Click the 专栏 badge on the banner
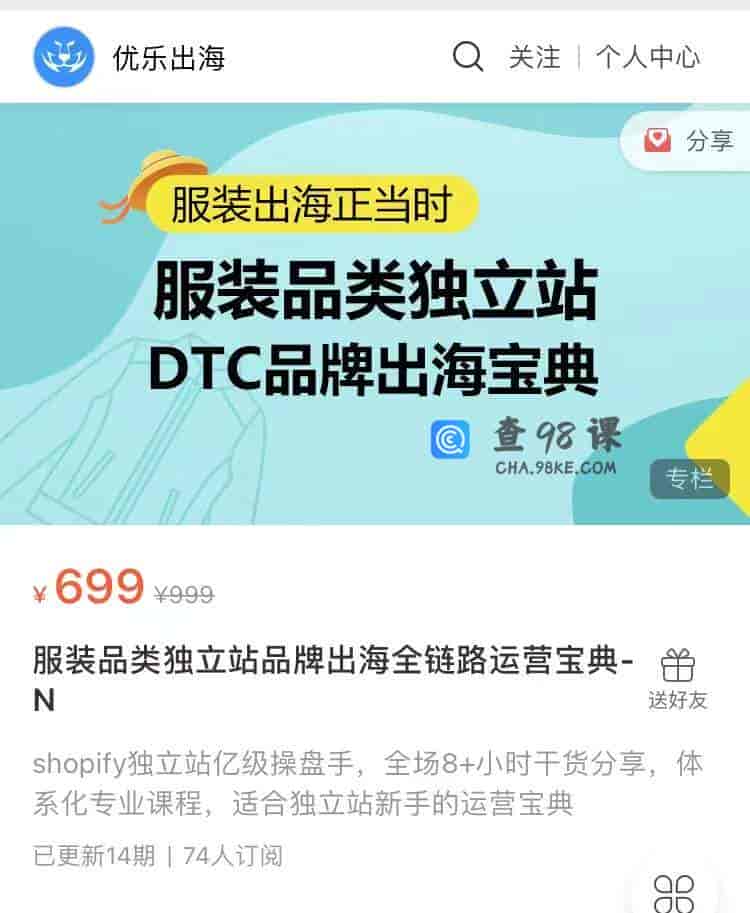750x913 pixels. coord(689,481)
